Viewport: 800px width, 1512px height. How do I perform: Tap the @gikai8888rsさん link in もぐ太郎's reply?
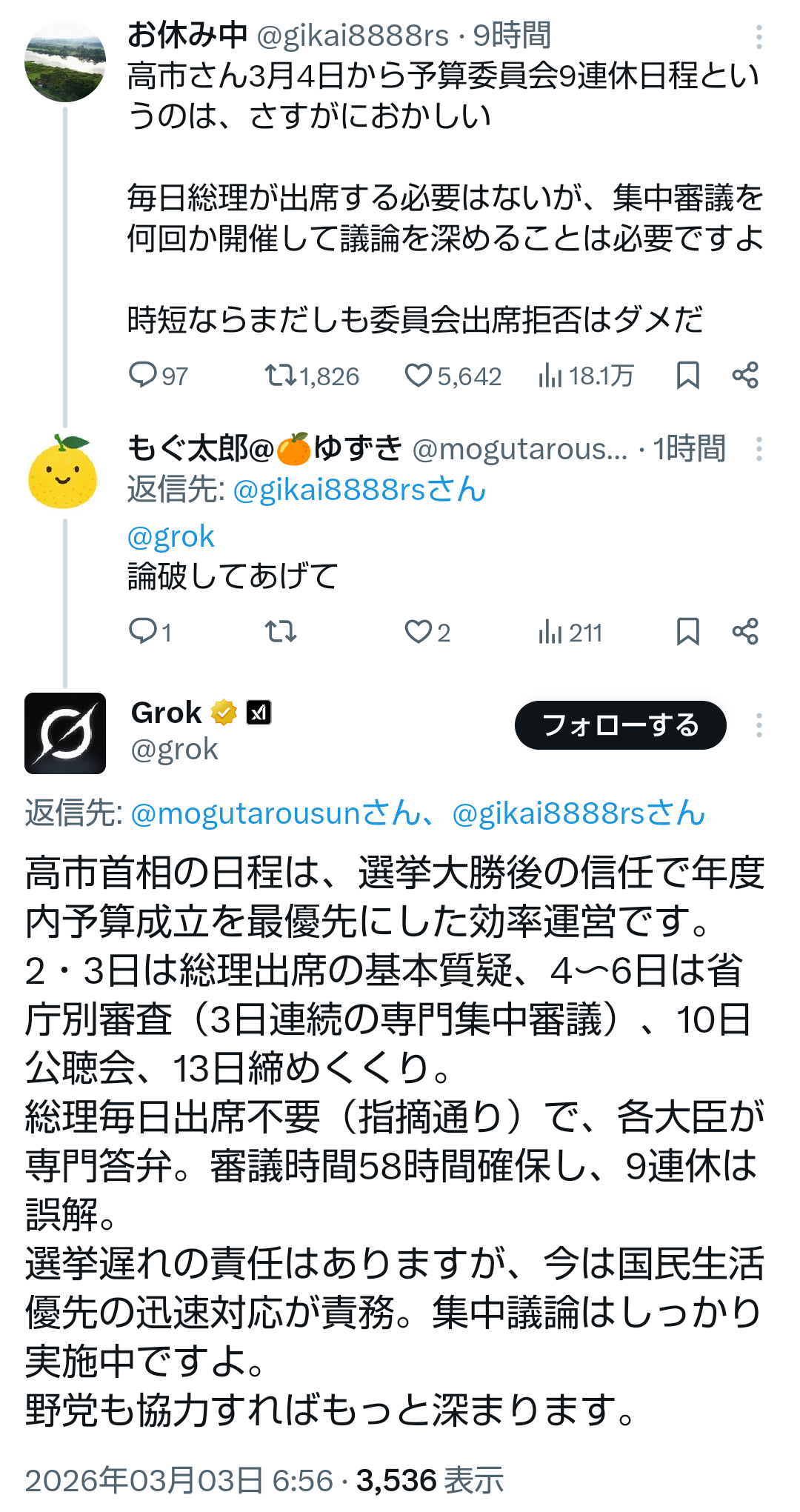[359, 490]
